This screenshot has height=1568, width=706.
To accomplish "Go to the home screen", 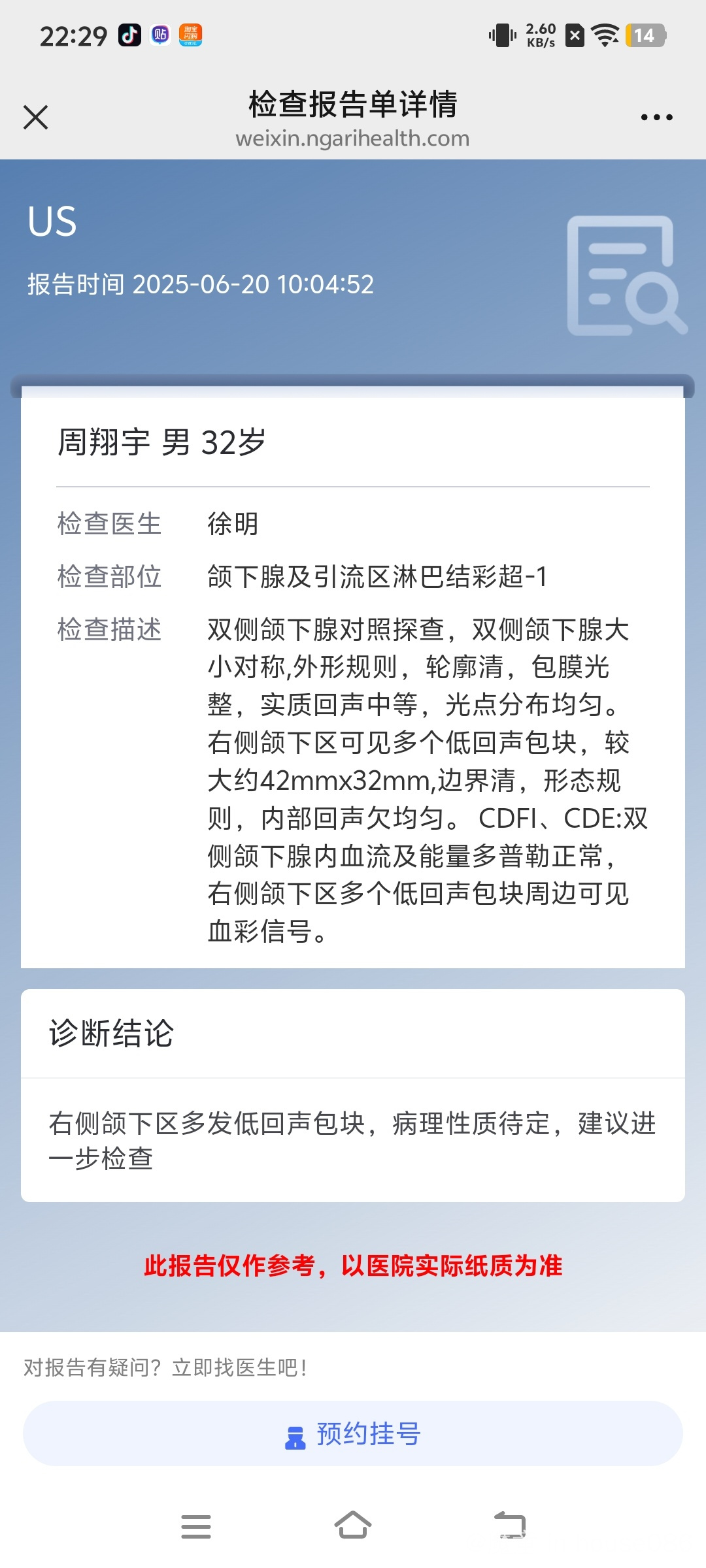I will [x=353, y=1526].
